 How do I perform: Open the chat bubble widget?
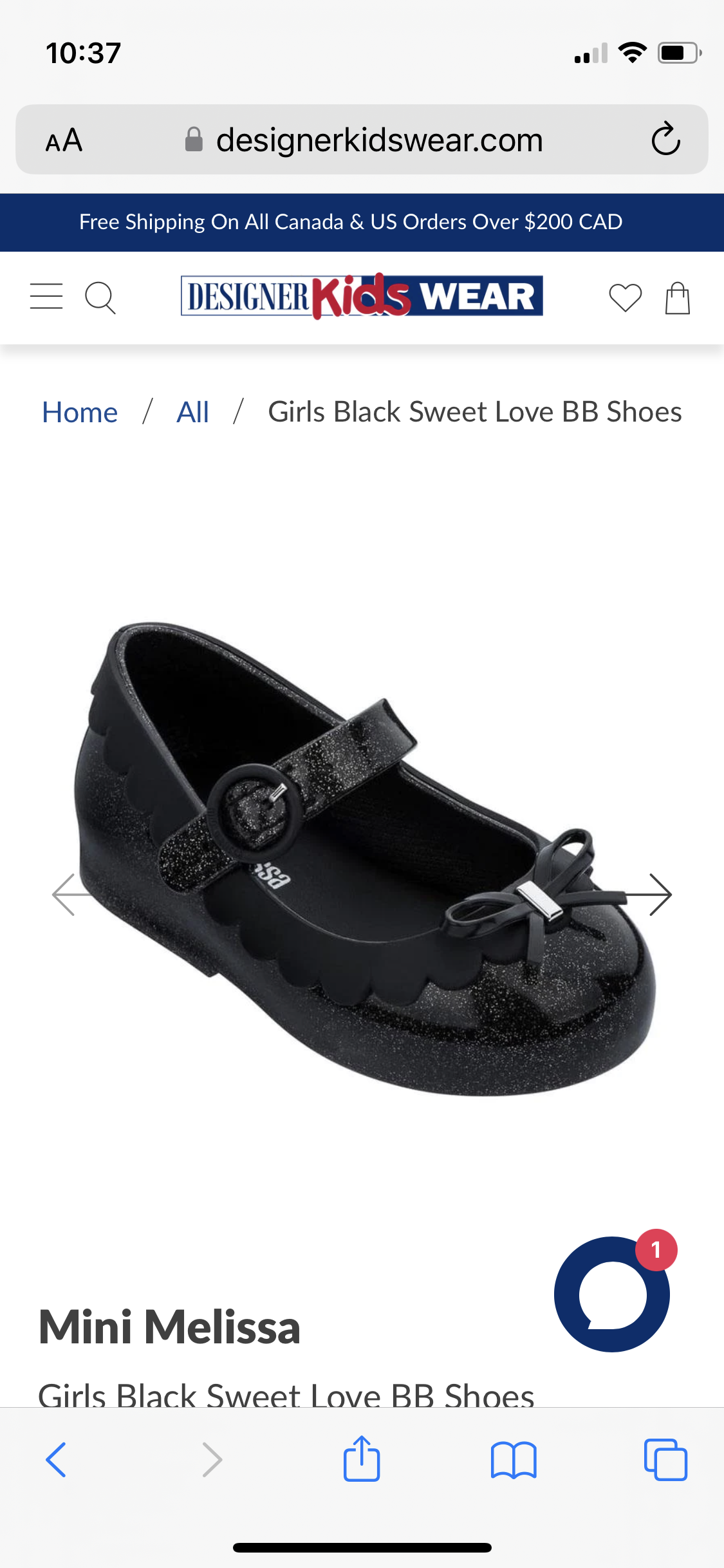point(612,1294)
